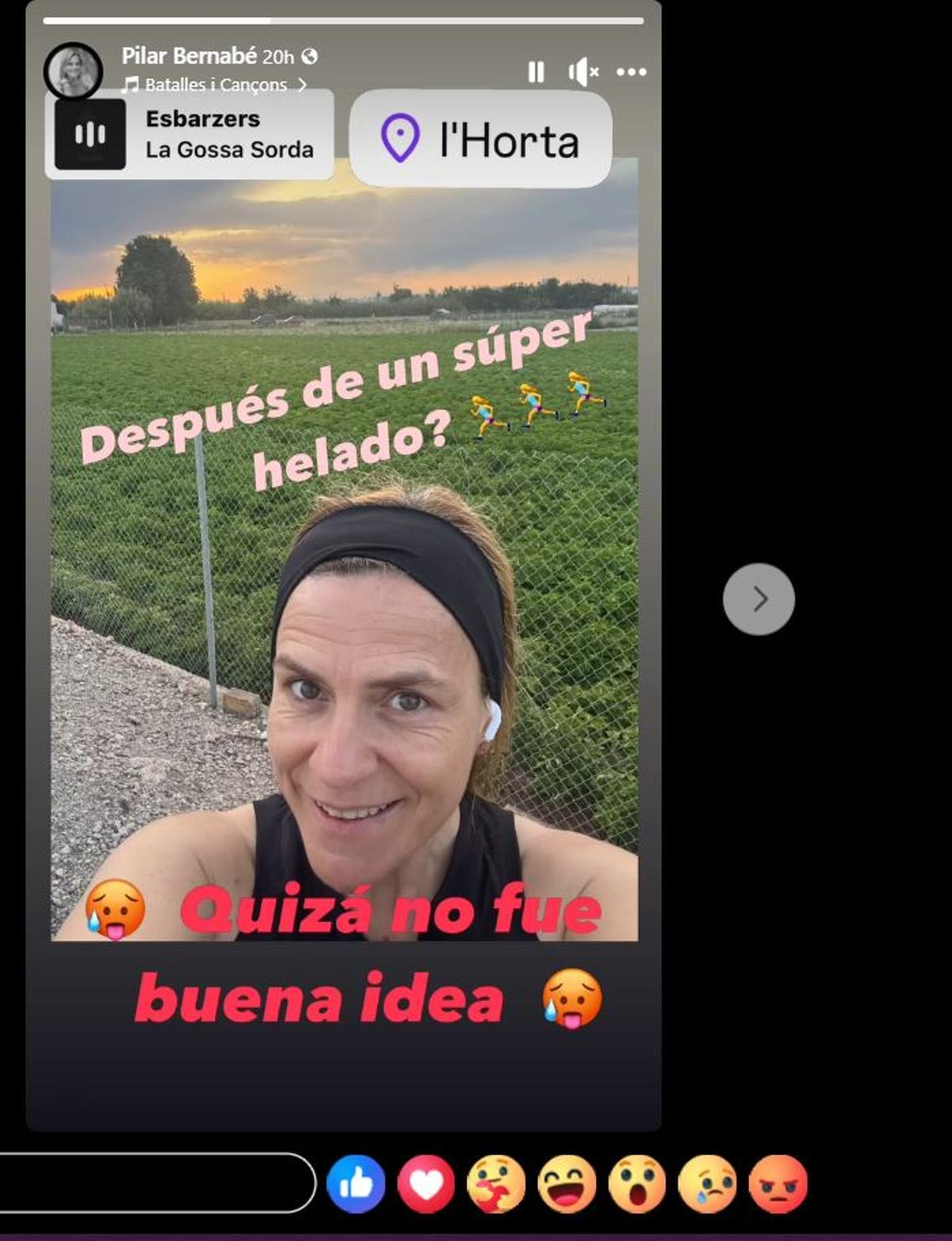React with the wow emoji
The image size is (952, 1241).
click(636, 1184)
